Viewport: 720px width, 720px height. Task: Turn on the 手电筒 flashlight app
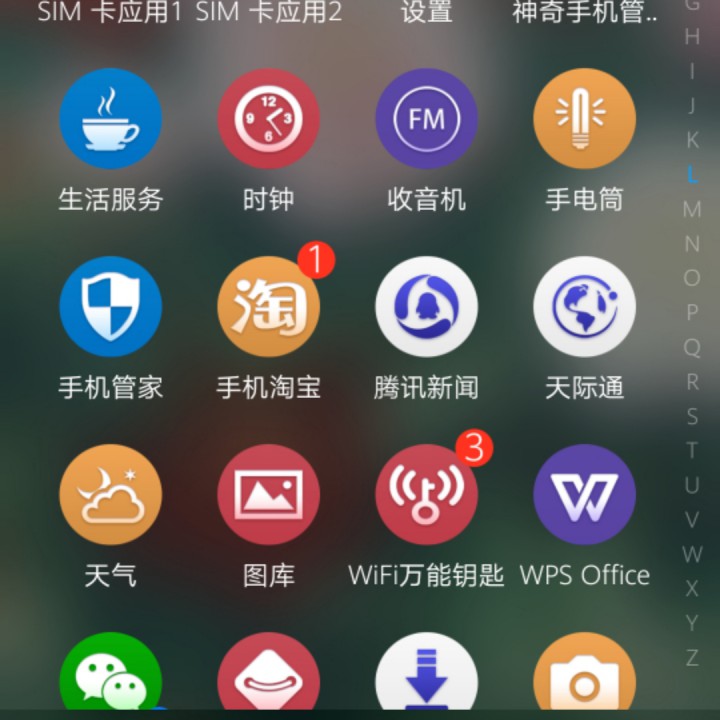pyautogui.click(x=585, y=118)
